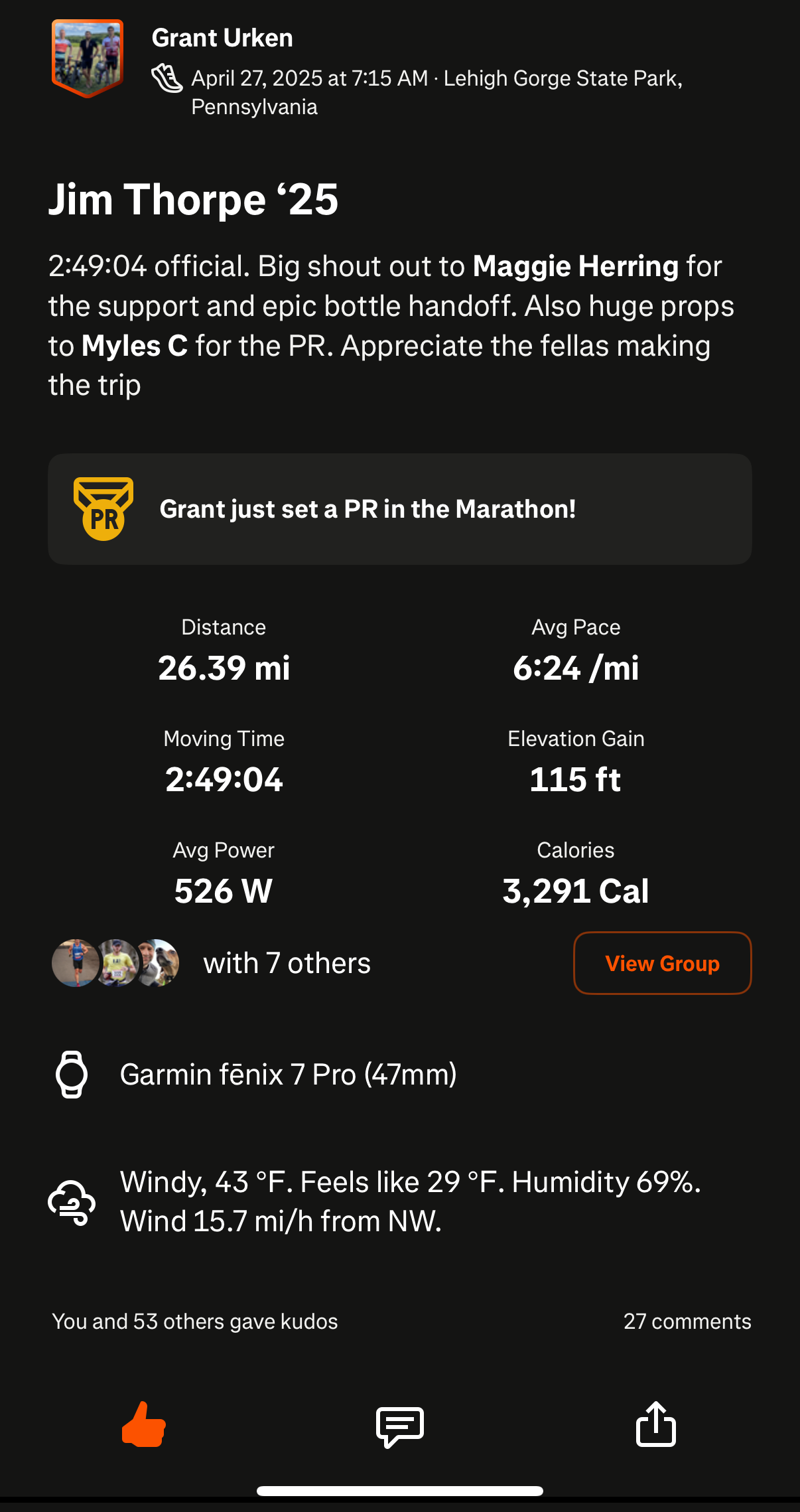Open Grant Urken's profile picture
Viewport: 800px width, 1512px height.
tap(88, 58)
